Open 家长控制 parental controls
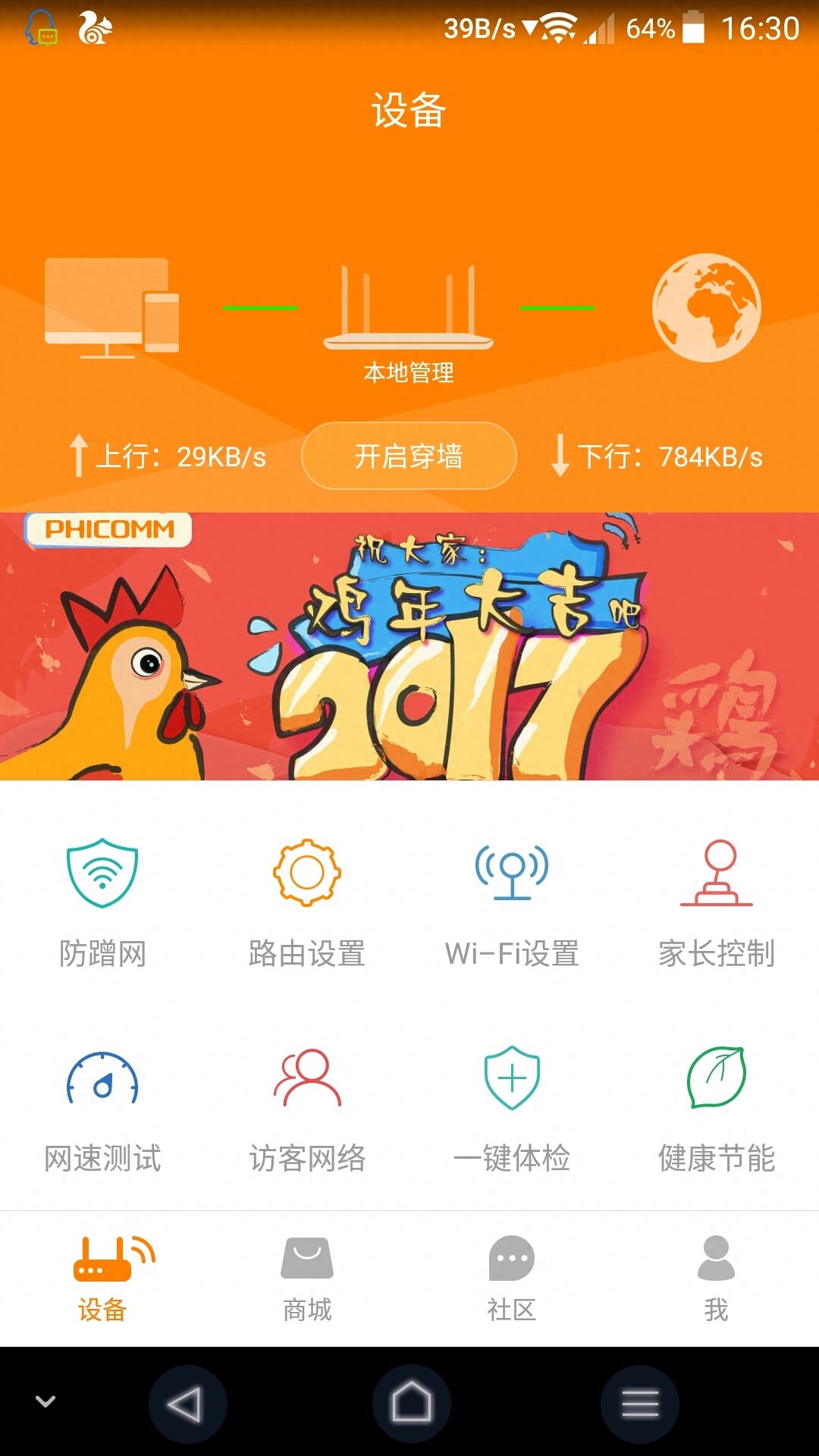 [x=717, y=904]
